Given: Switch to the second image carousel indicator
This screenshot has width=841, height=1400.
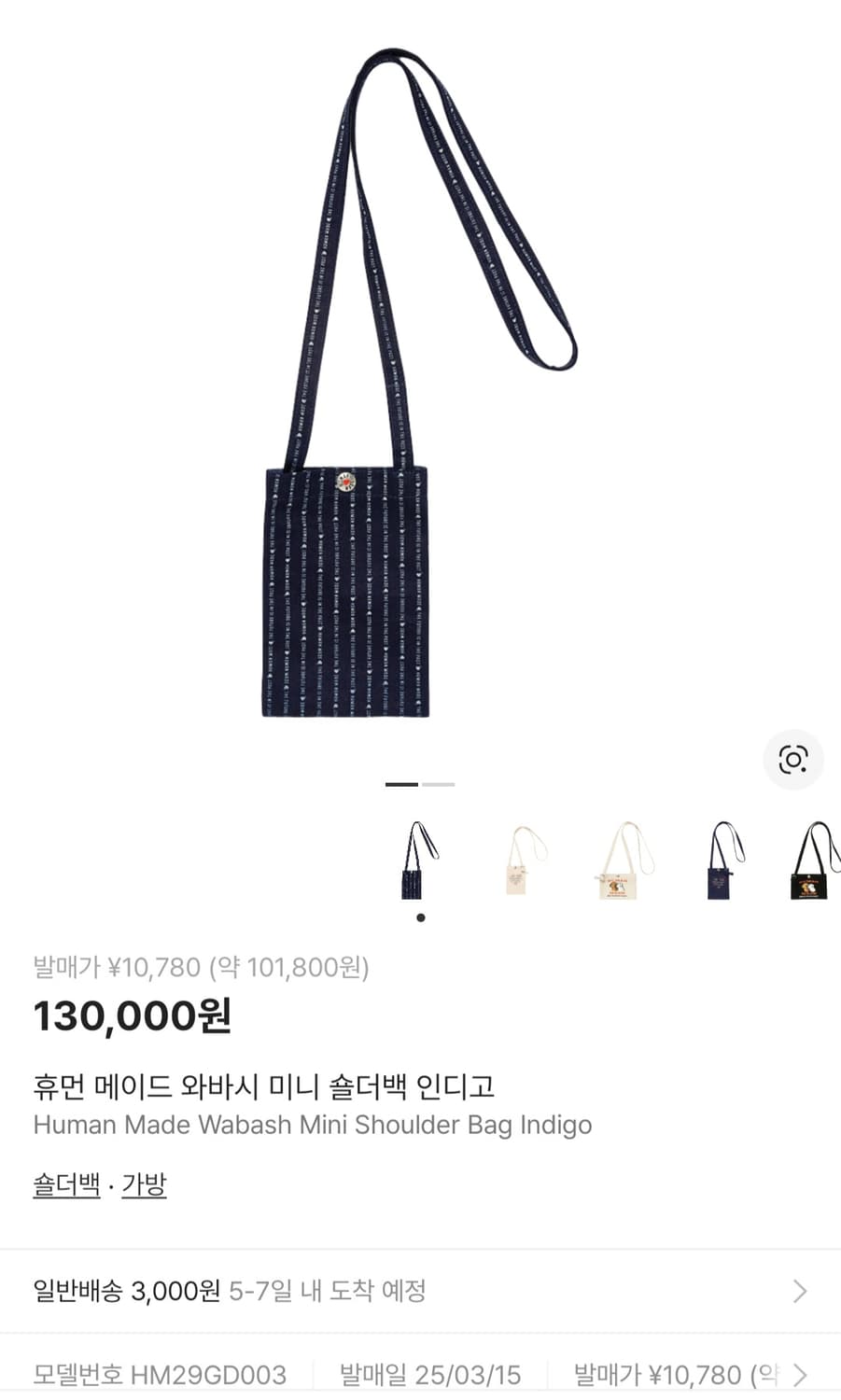Looking at the screenshot, I should (440, 785).
